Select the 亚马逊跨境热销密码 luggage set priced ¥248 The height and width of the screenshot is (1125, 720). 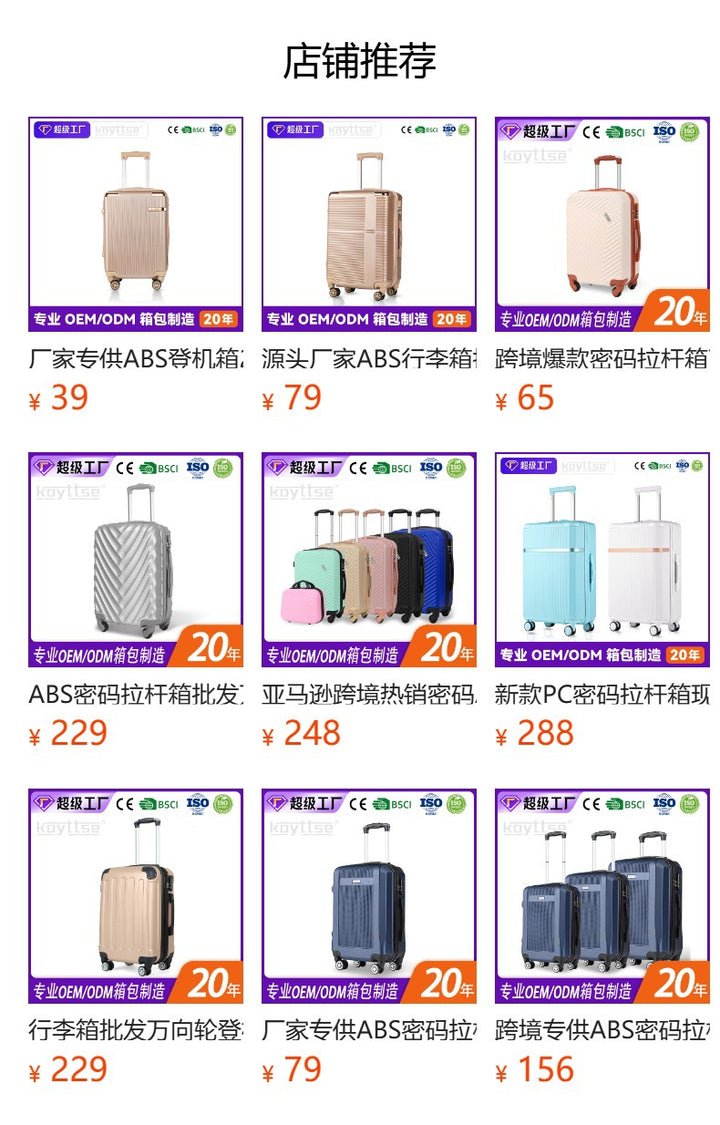pyautogui.click(x=369, y=560)
